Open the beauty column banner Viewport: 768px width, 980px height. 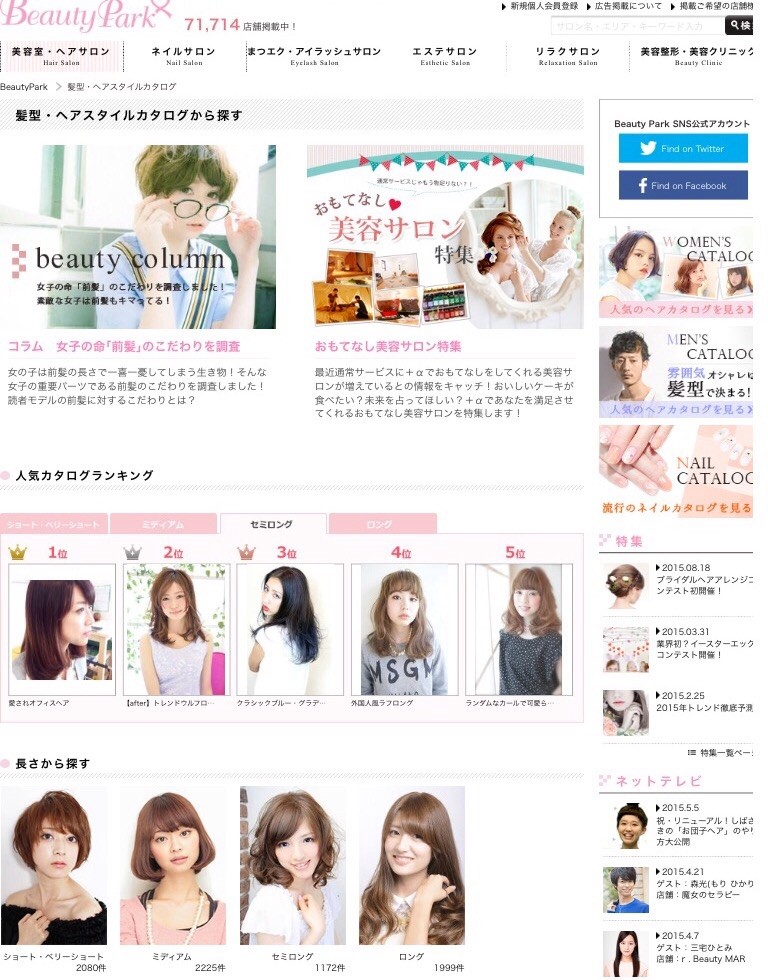138,237
